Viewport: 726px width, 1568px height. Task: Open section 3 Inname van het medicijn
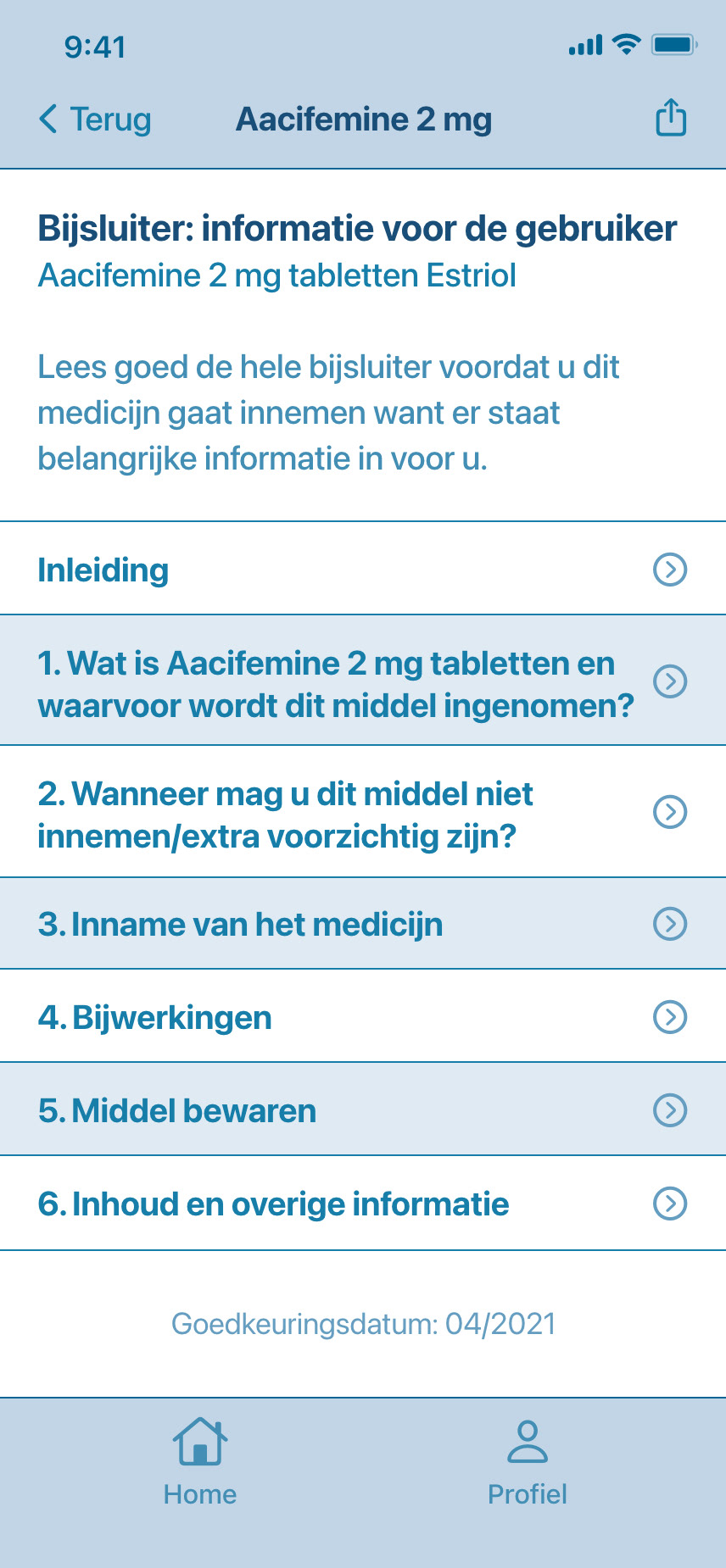pos(363,924)
